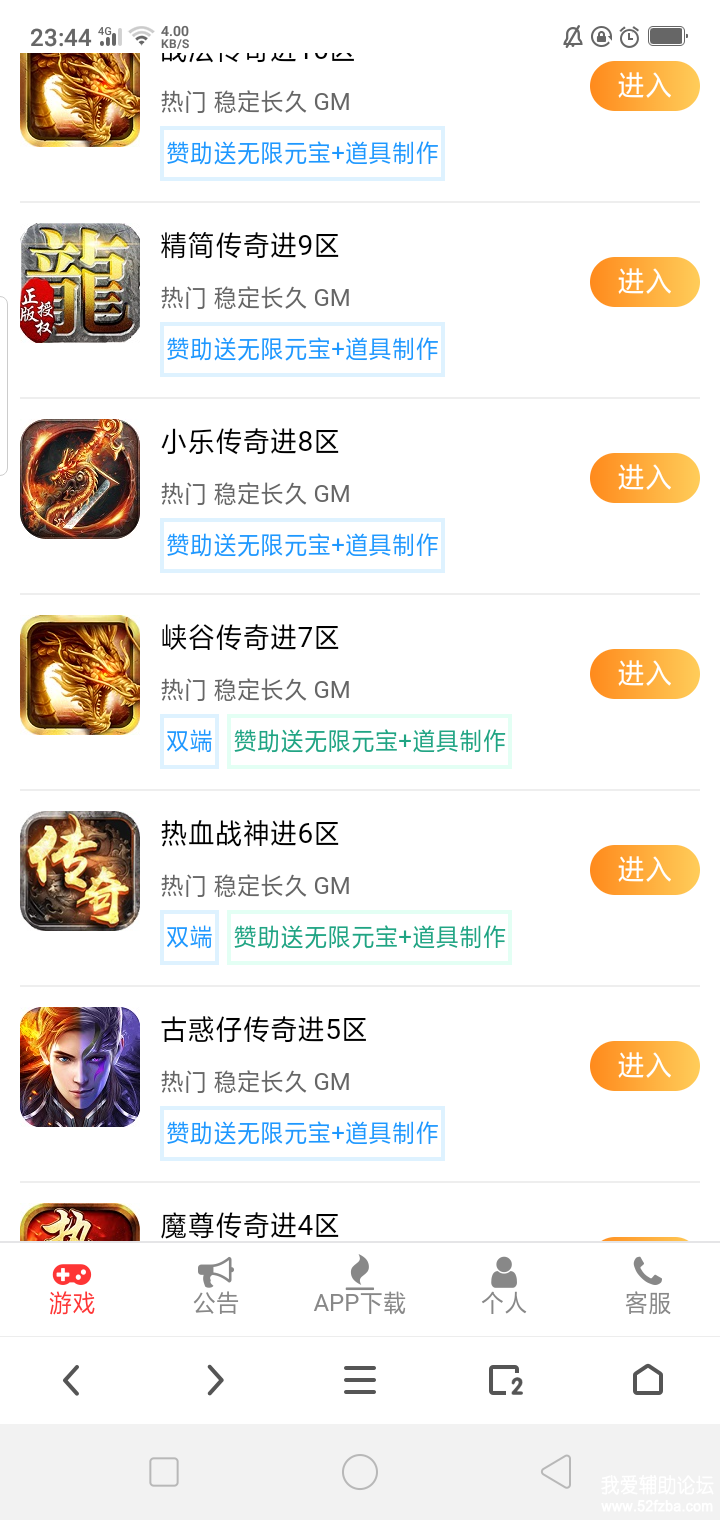
Task: Open the 热血战神进6区 game icon
Action: pyautogui.click(x=80, y=870)
